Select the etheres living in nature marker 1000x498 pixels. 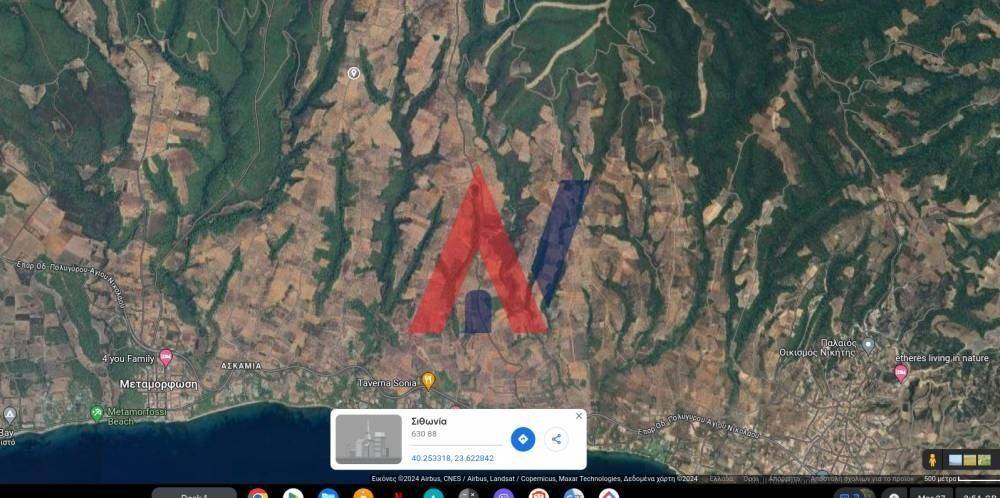tap(900, 373)
